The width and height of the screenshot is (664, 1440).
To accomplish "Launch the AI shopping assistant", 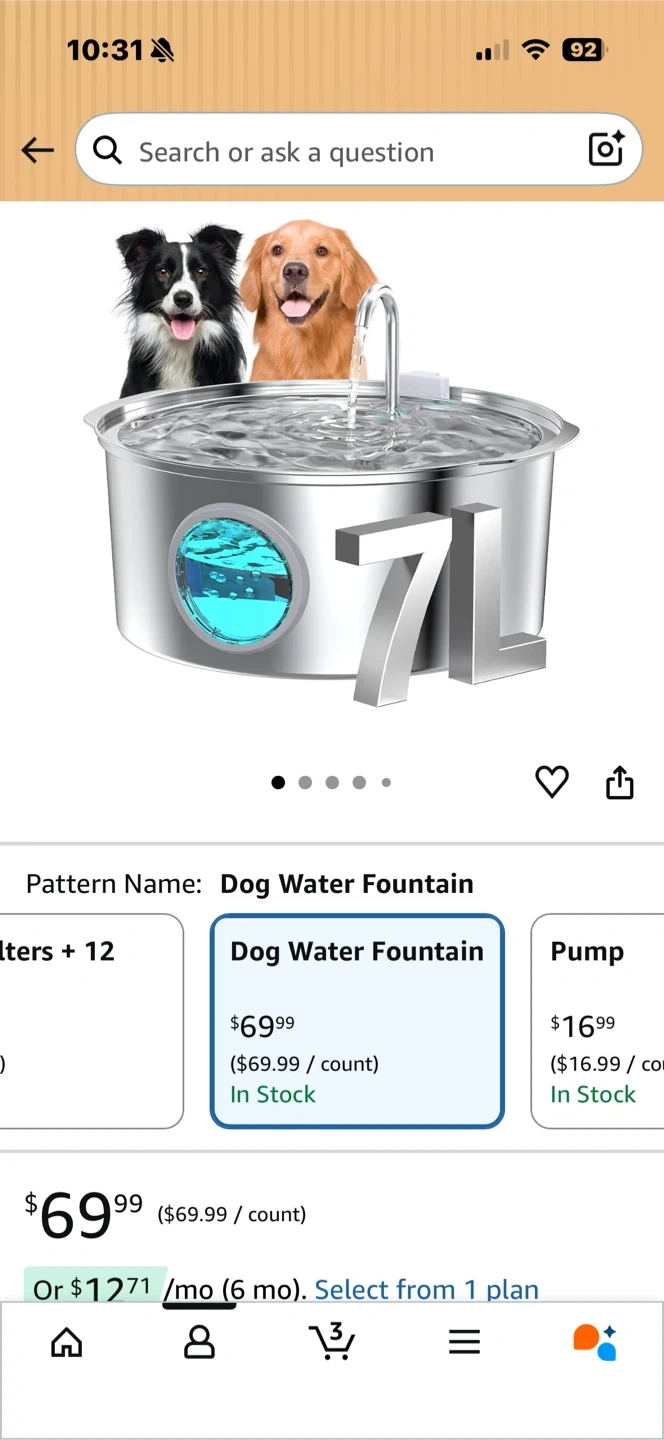I will (595, 1342).
